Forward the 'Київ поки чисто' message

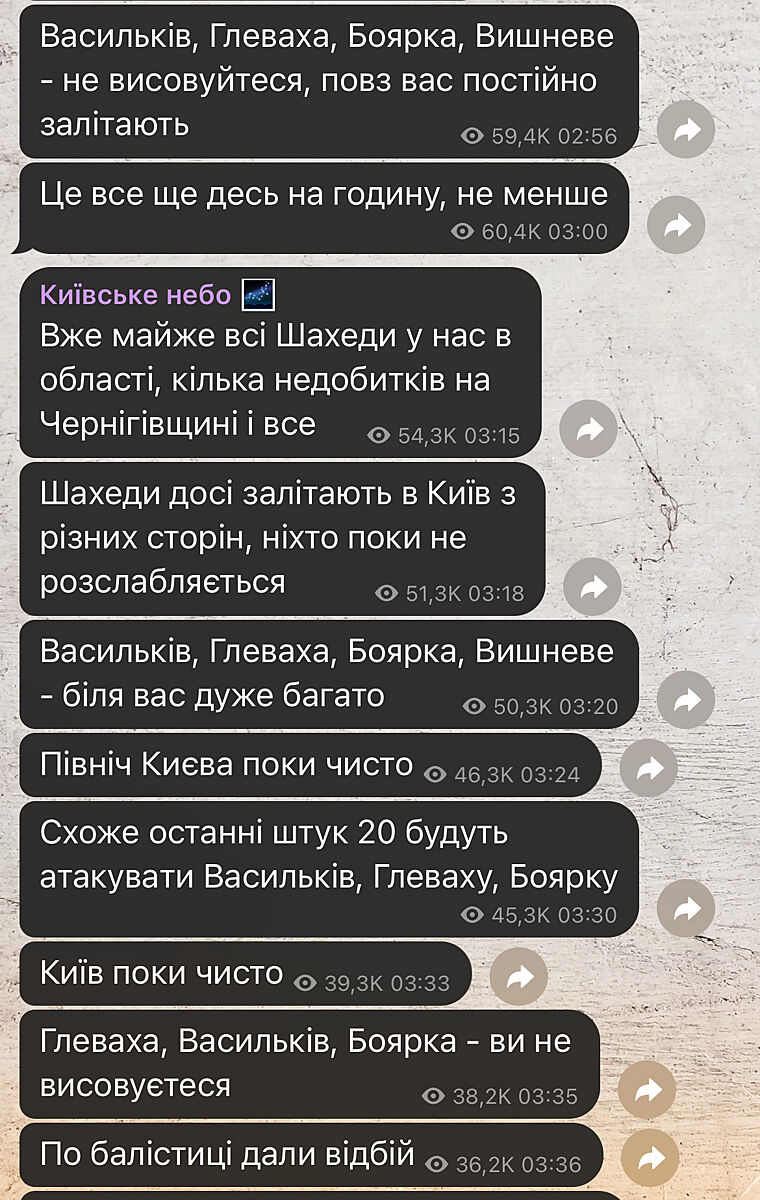[519, 978]
